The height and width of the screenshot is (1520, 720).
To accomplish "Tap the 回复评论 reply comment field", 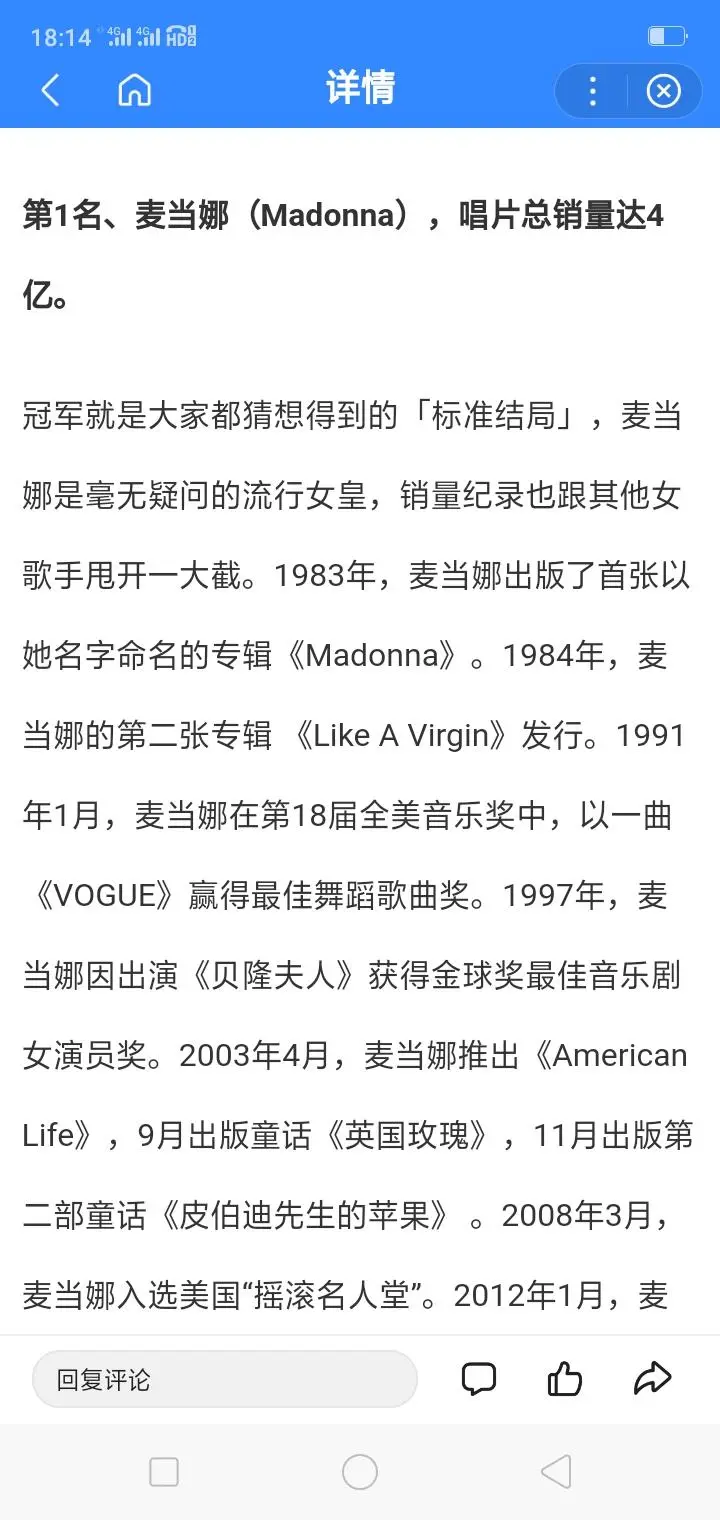I will (x=225, y=1380).
